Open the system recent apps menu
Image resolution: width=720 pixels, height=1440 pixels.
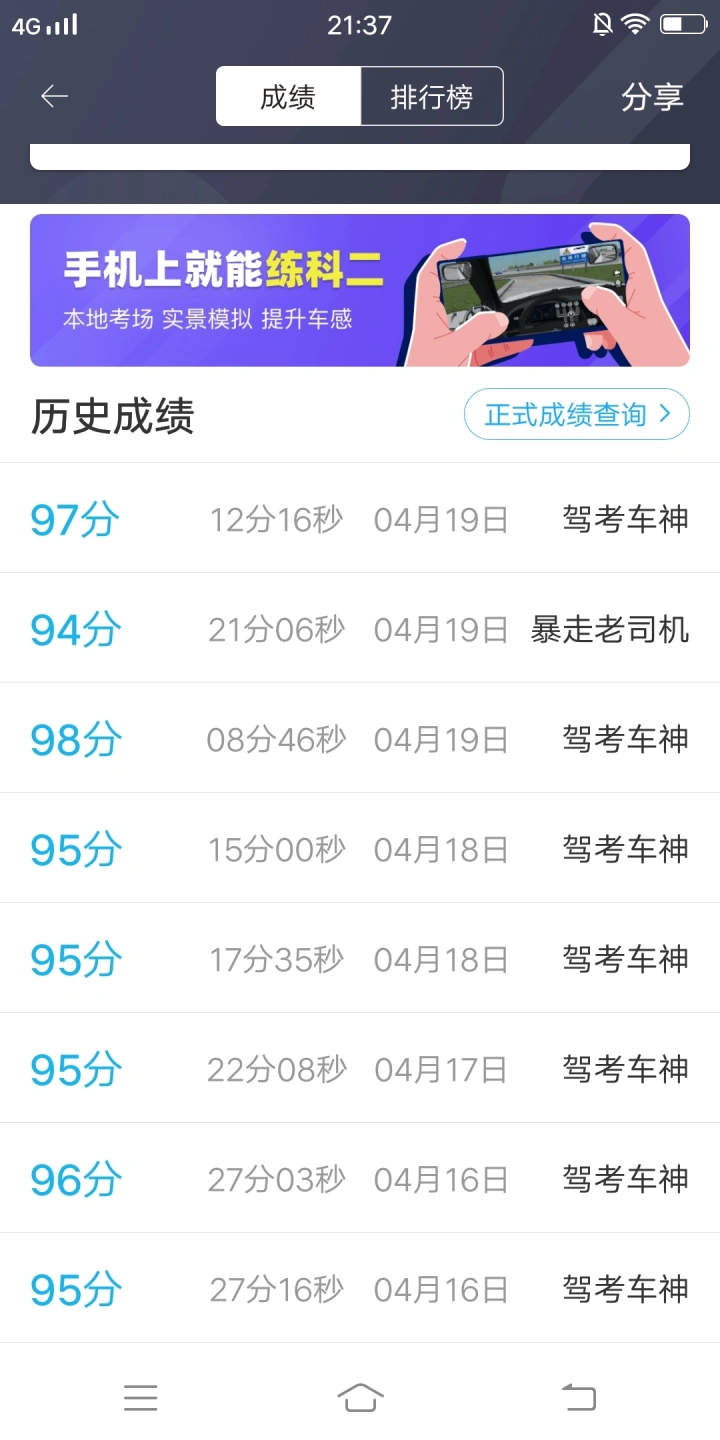[141, 1397]
